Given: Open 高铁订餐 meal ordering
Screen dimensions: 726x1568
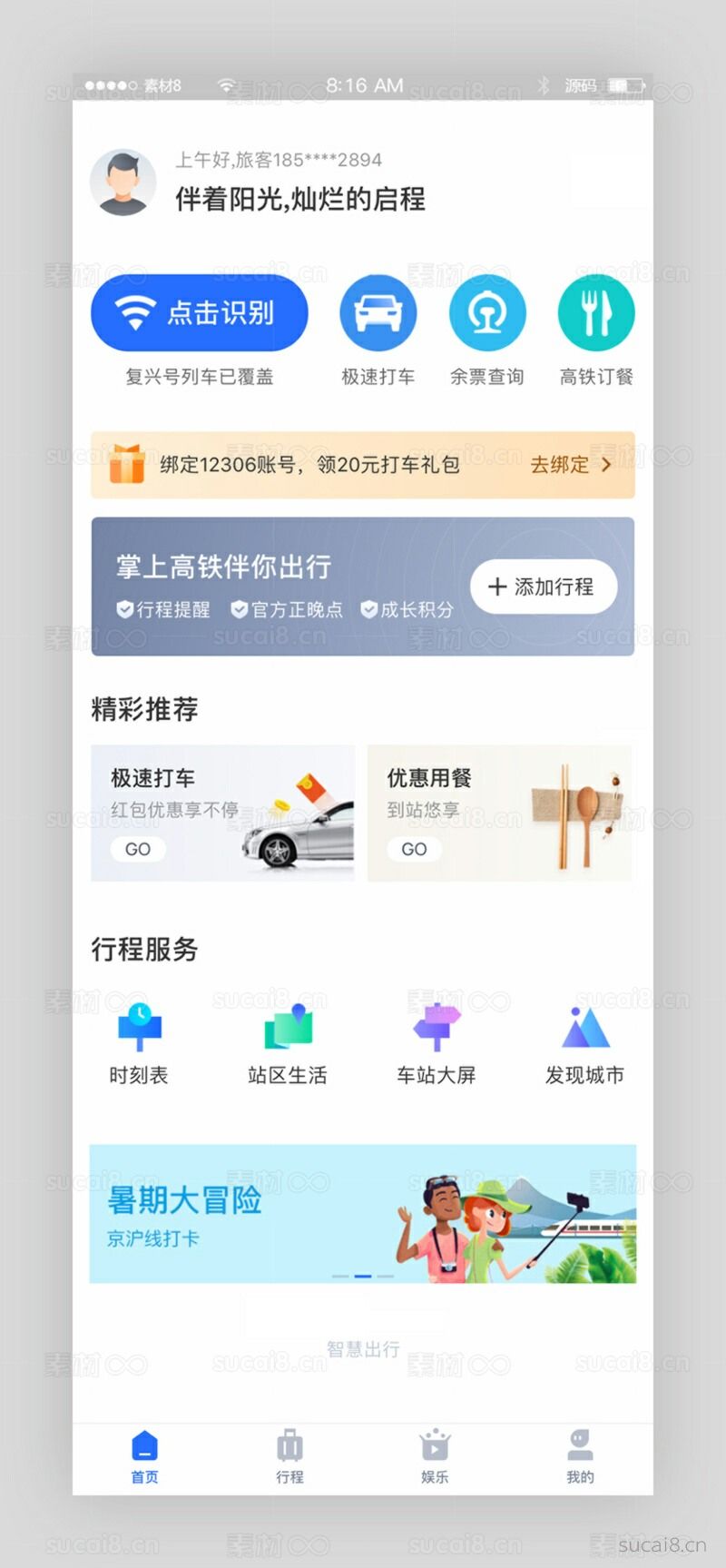Looking at the screenshot, I should pyautogui.click(x=596, y=313).
